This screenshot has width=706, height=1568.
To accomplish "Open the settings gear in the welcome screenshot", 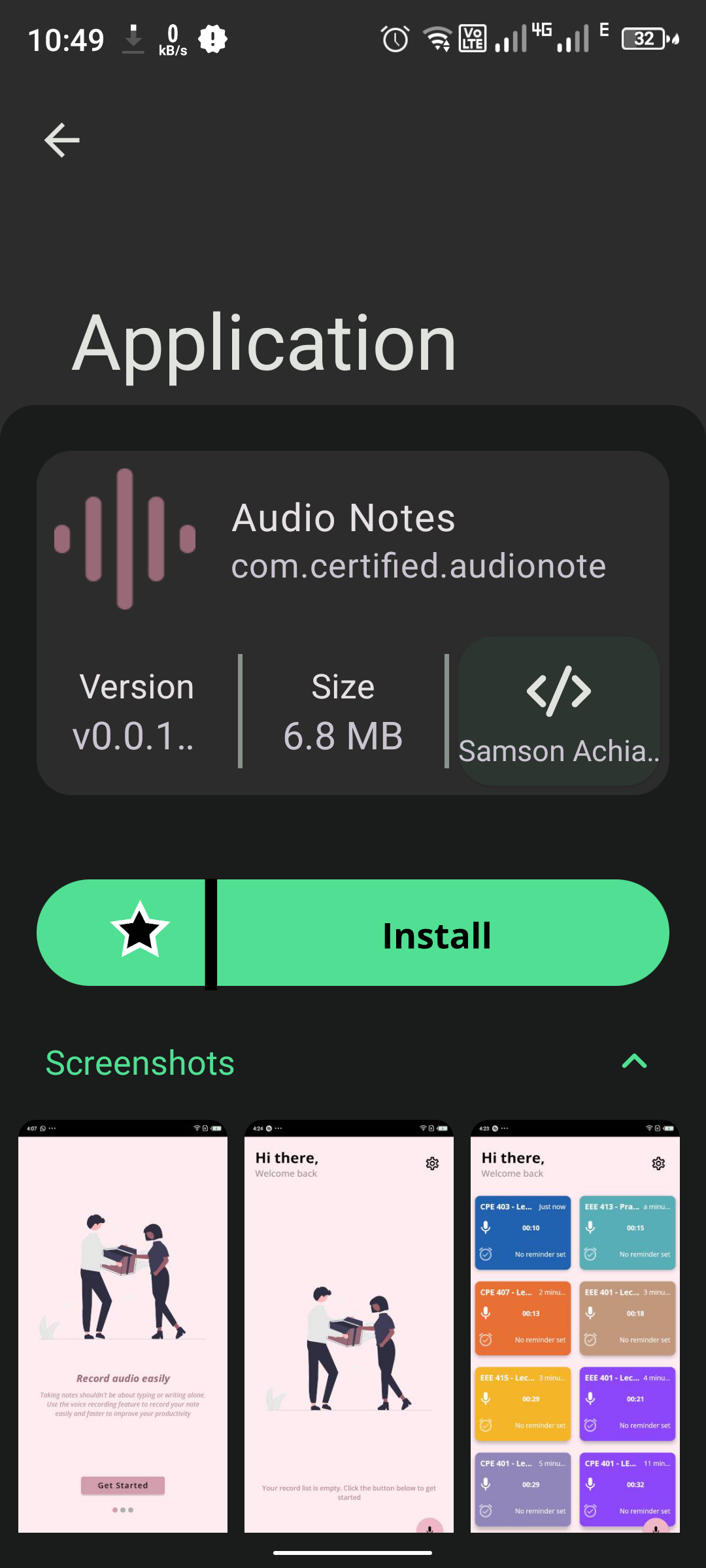I will 432,1163.
